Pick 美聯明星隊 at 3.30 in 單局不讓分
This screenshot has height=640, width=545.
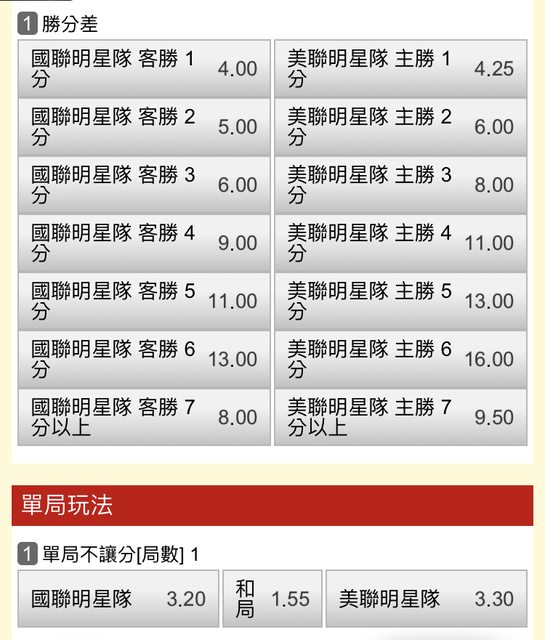tap(427, 599)
